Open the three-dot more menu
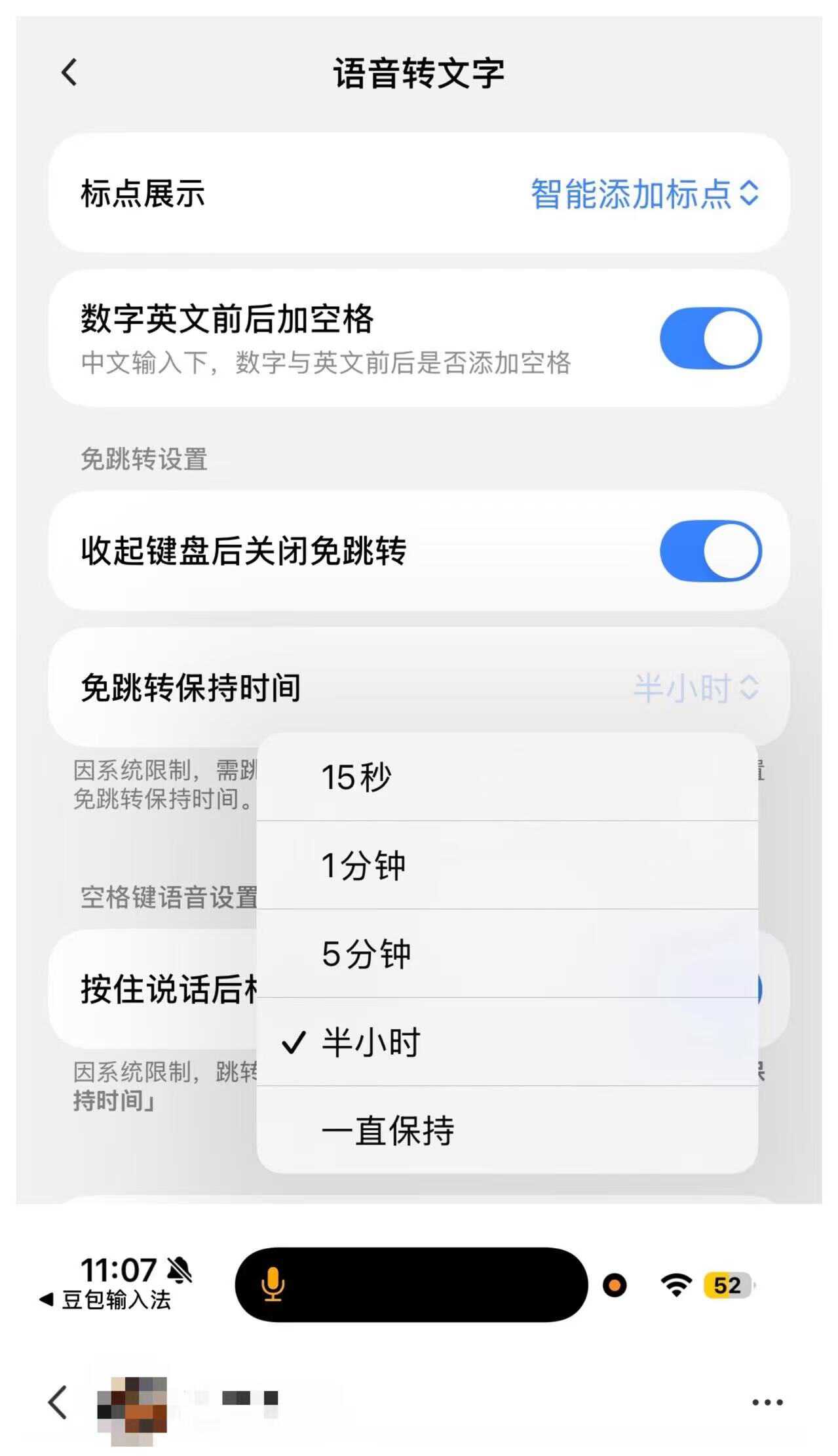Image resolution: width=838 pixels, height=1456 pixels. pos(767,1402)
